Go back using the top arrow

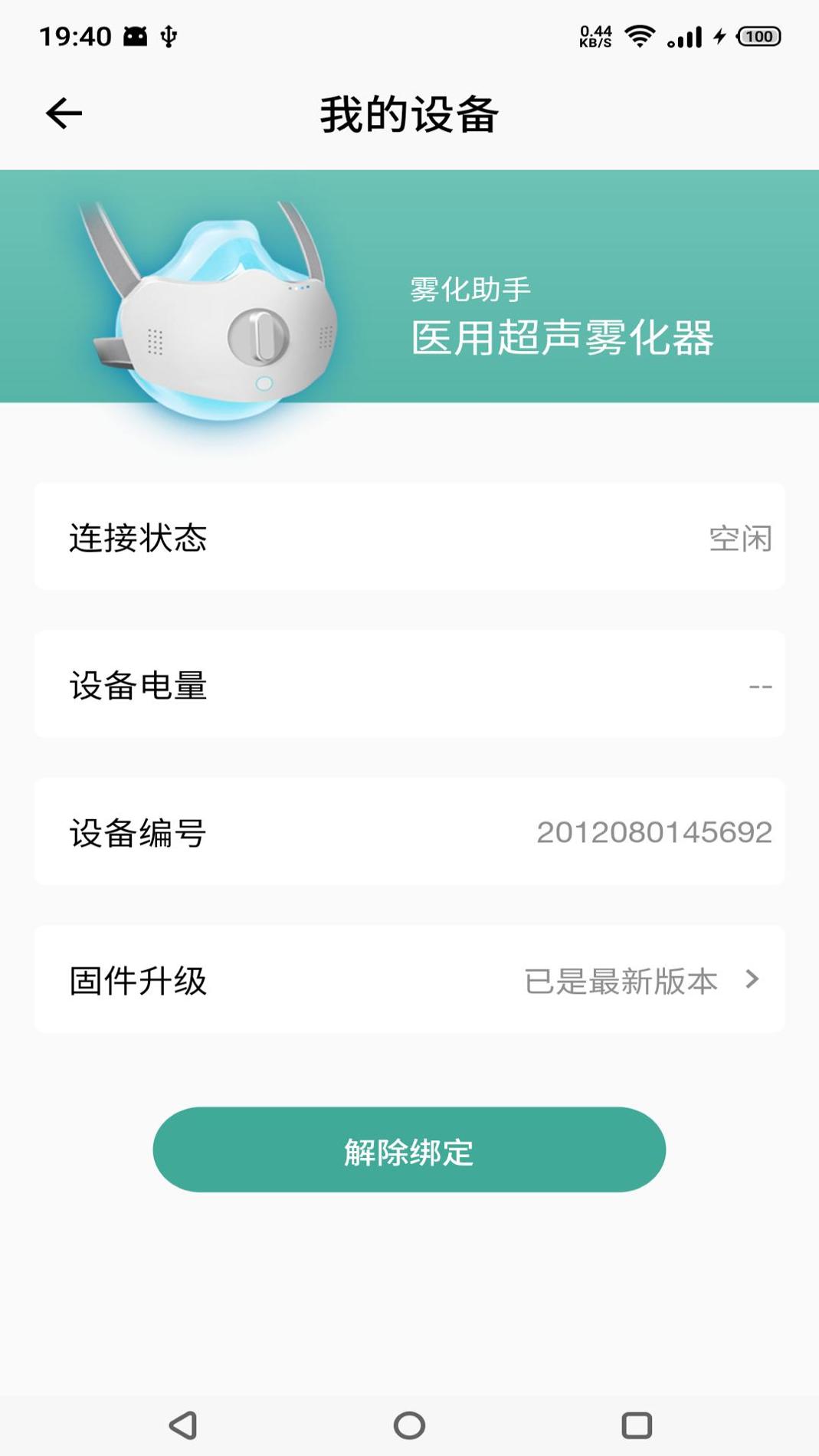click(64, 113)
